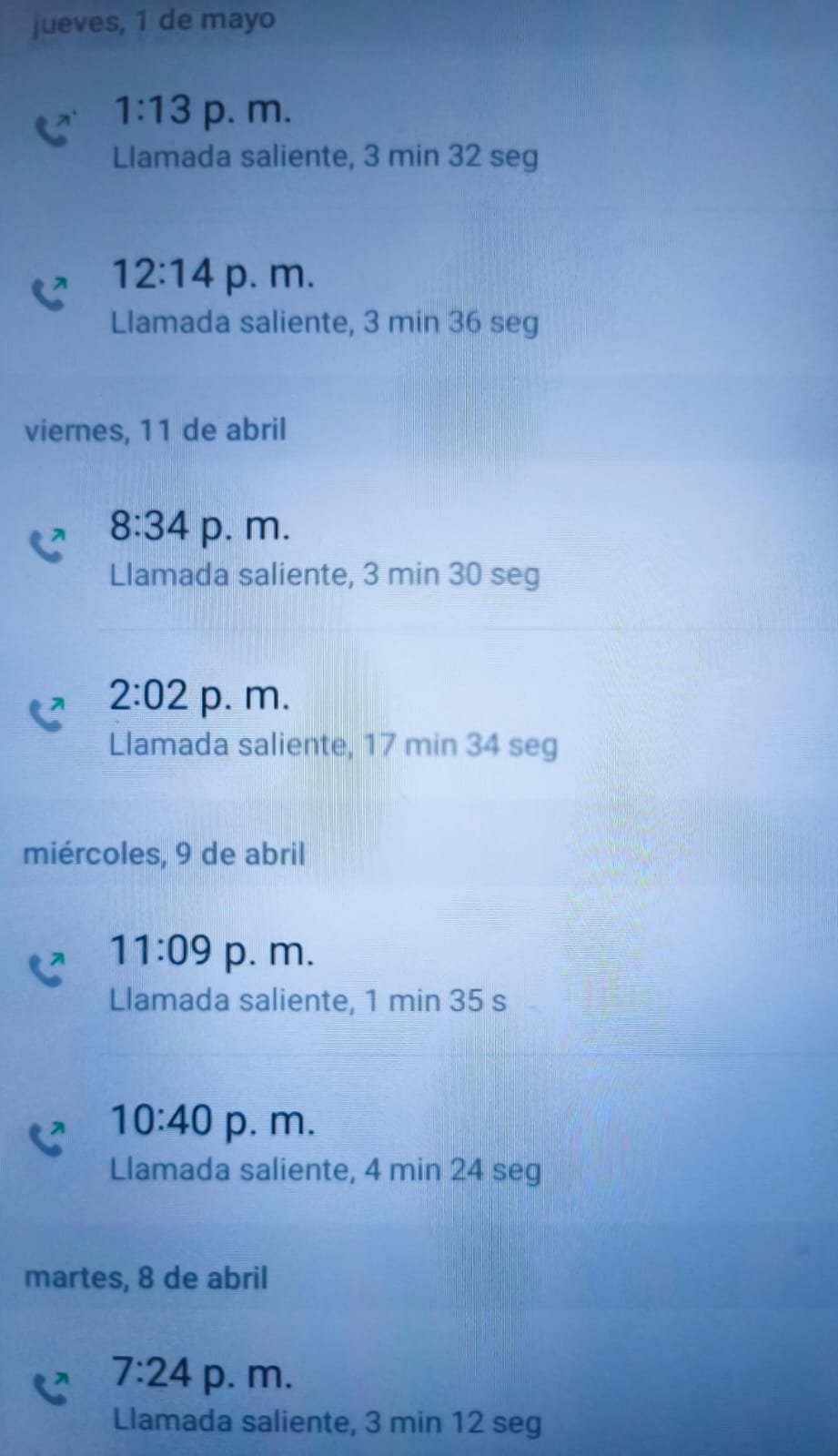838x1456 pixels.
Task: Open the 11:09 p. m. outgoing call
Action: [x=309, y=974]
